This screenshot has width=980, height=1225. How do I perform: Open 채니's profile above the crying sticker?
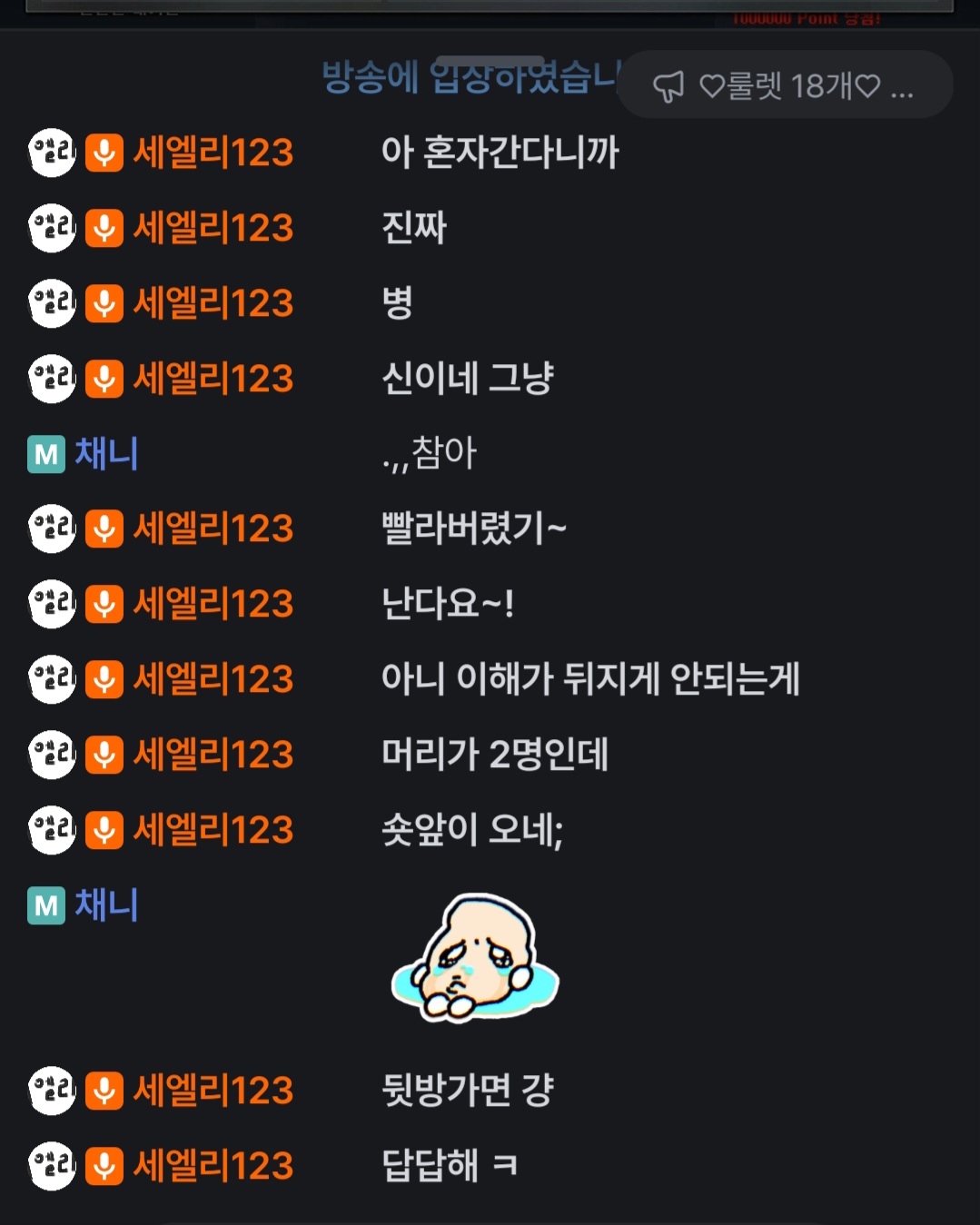tap(105, 904)
